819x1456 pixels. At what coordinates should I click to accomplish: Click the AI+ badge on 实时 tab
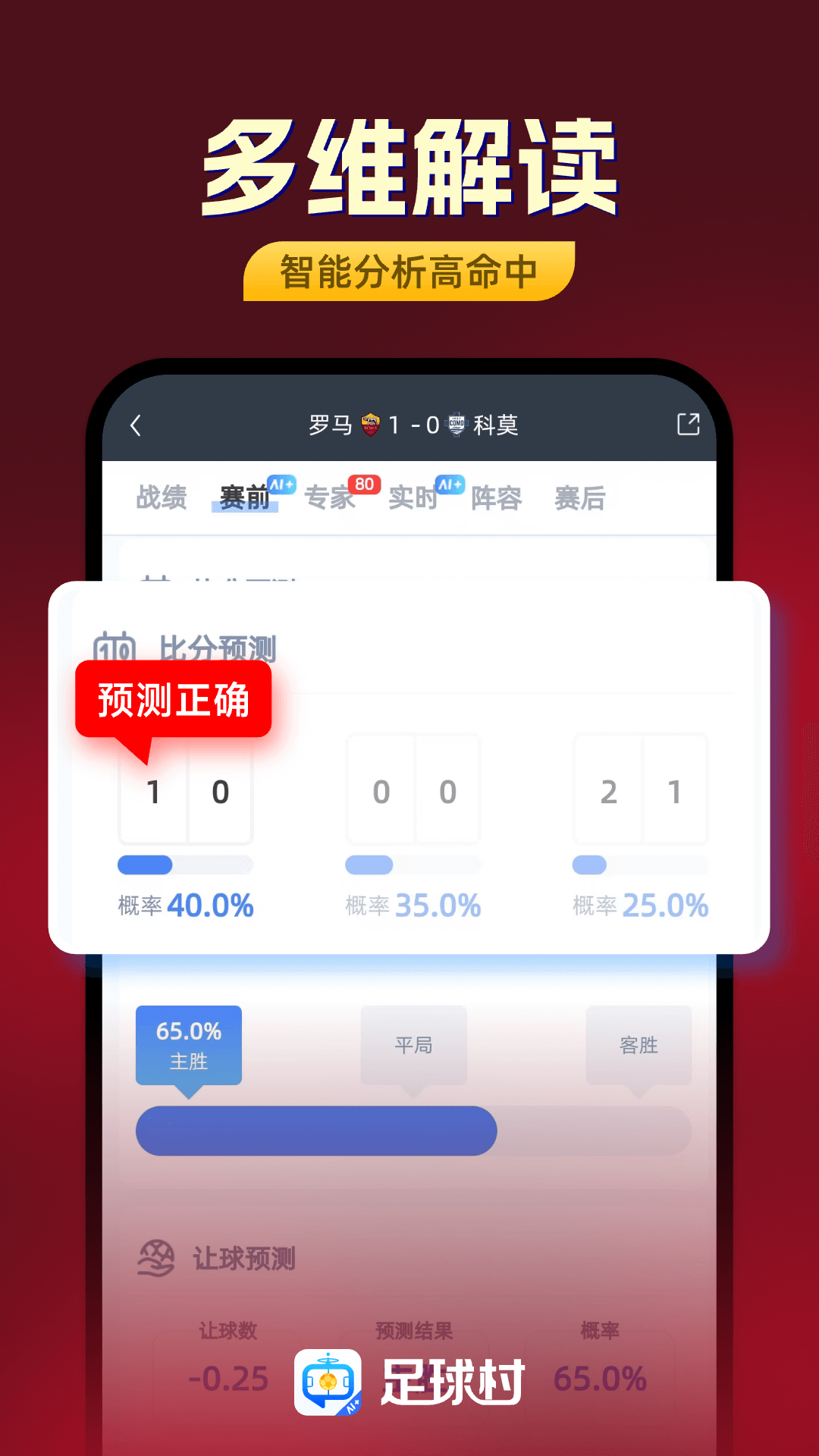coord(449,482)
